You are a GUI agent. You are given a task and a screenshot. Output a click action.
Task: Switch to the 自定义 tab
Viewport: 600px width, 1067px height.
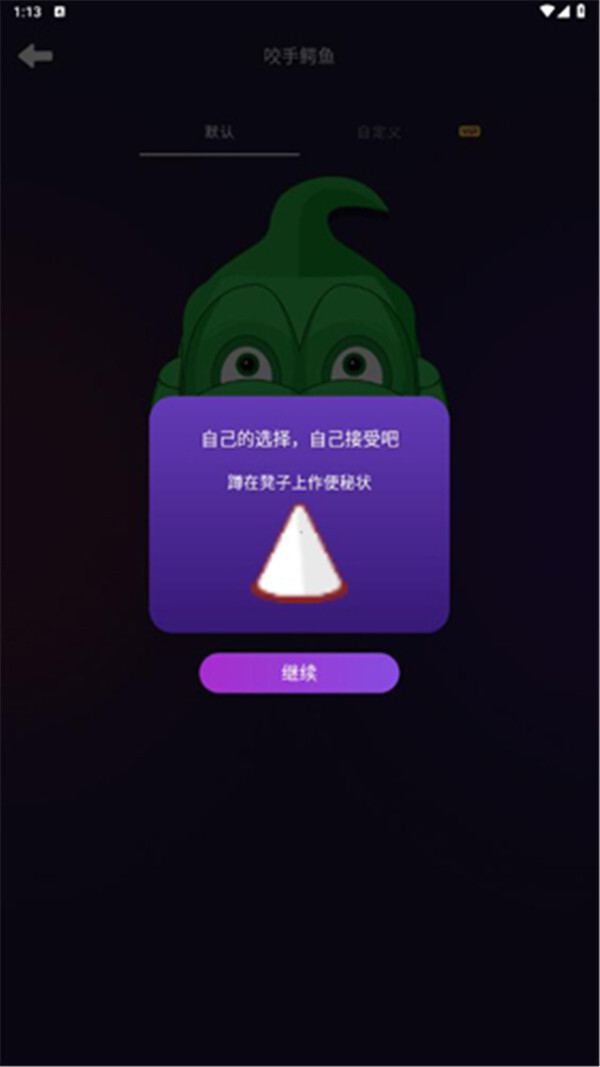379,132
